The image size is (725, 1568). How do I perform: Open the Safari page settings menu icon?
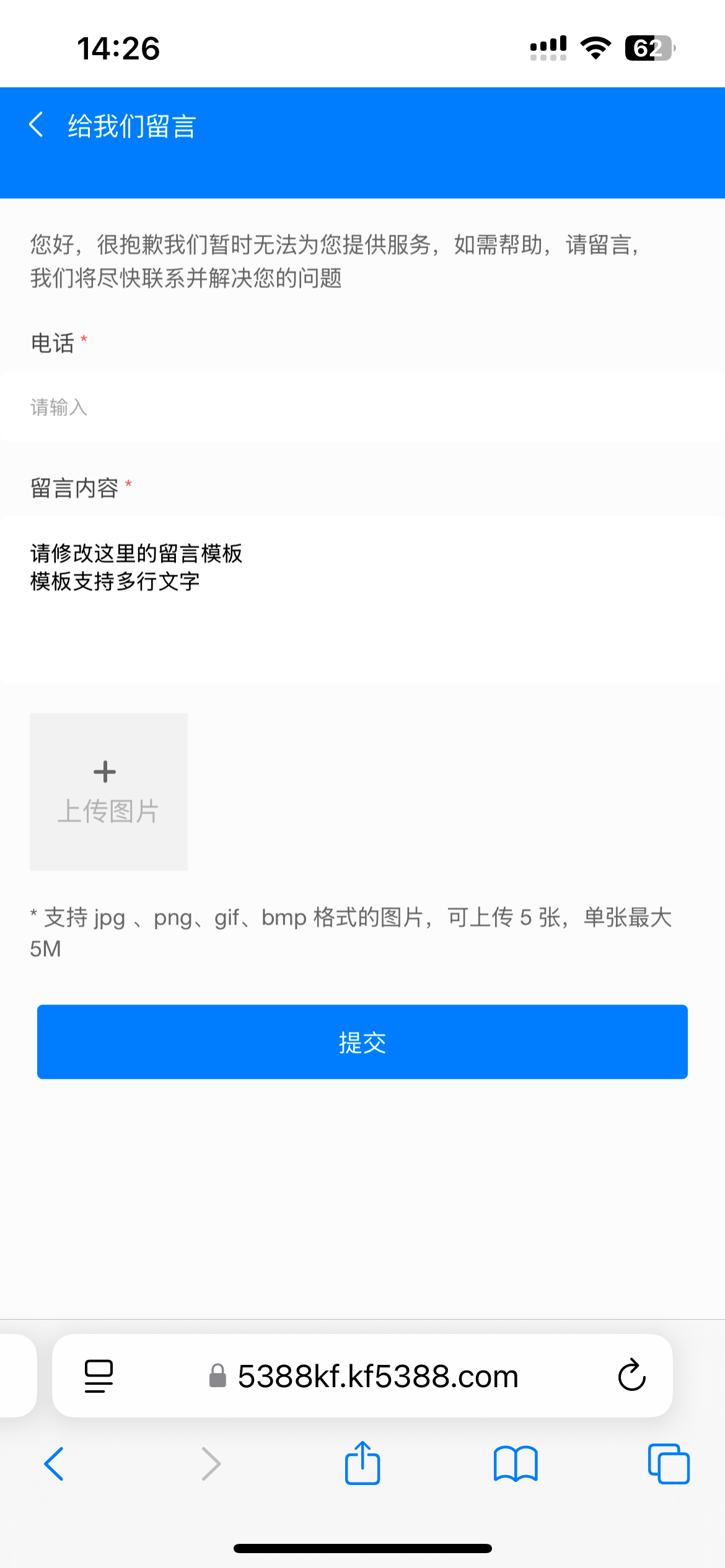click(99, 1377)
